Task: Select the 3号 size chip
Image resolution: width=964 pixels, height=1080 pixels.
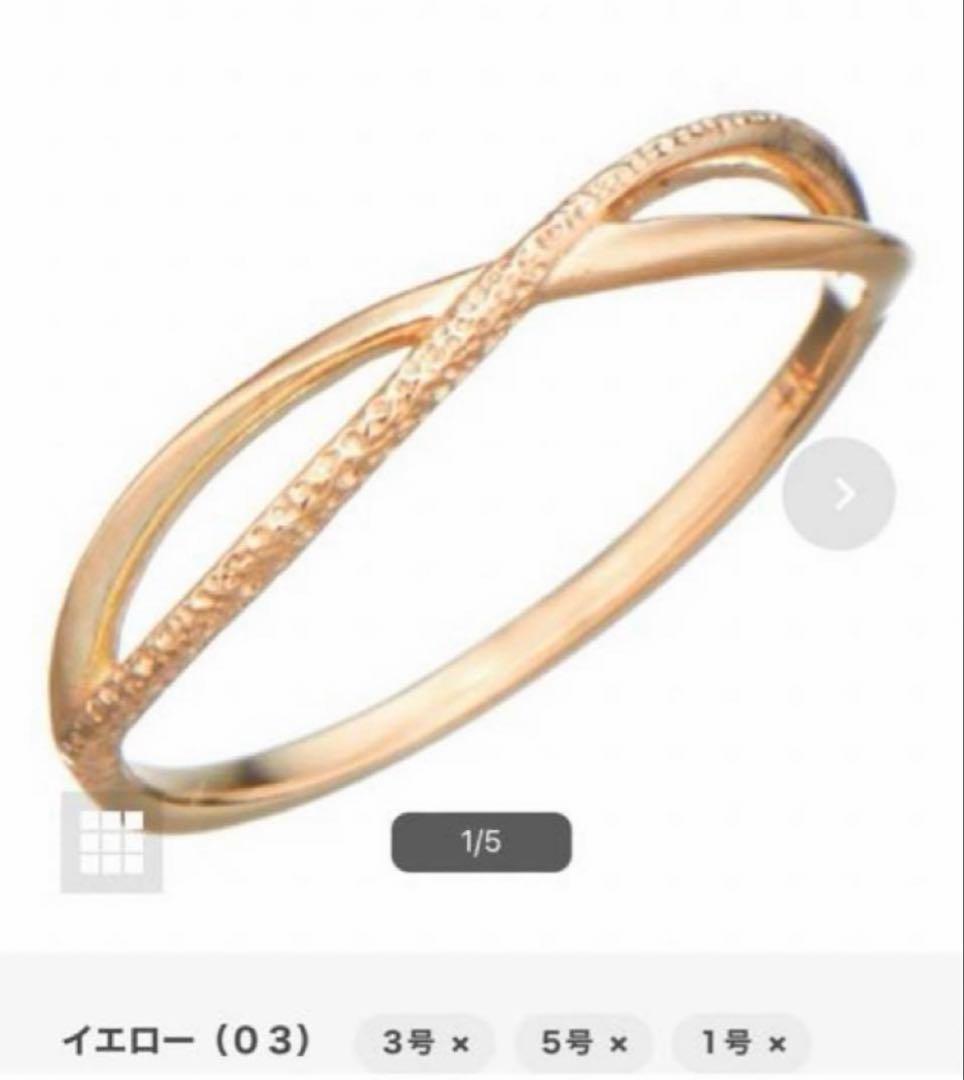Action: [x=425, y=1044]
